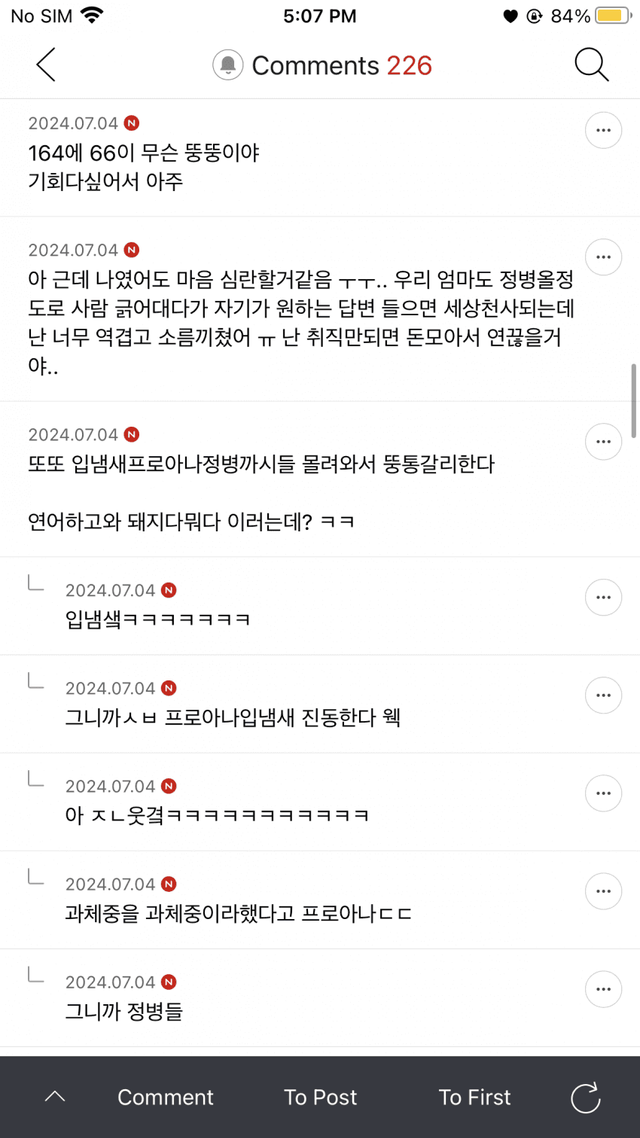Open options for the '아 근데 나였어도' comment
This screenshot has width=640, height=1138.
click(602, 257)
